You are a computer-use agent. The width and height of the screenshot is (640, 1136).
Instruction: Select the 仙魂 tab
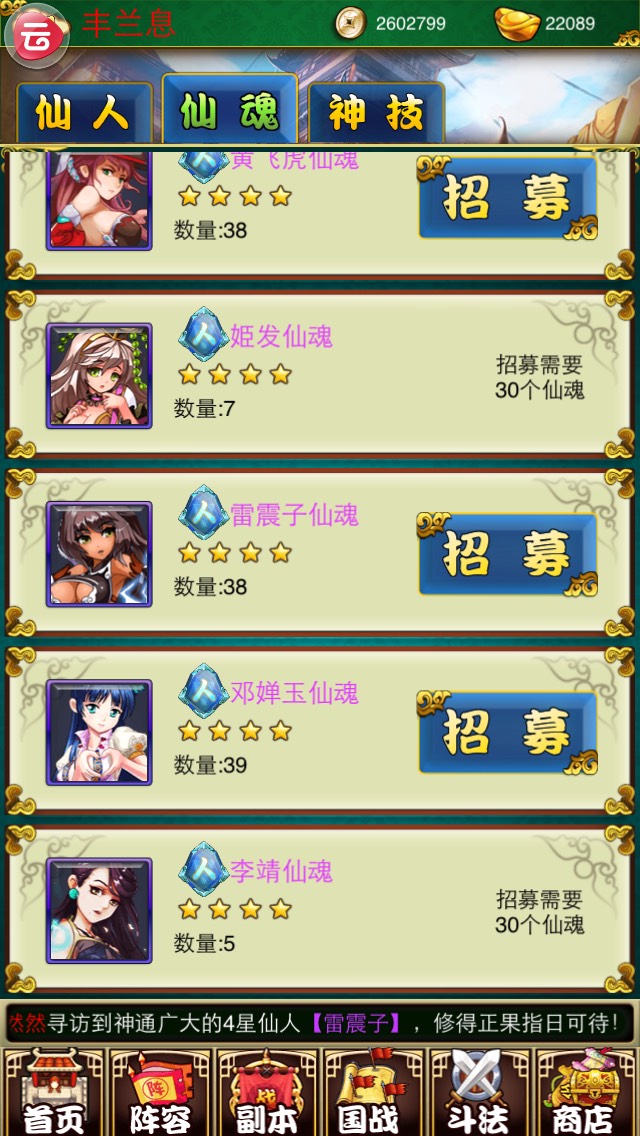230,110
